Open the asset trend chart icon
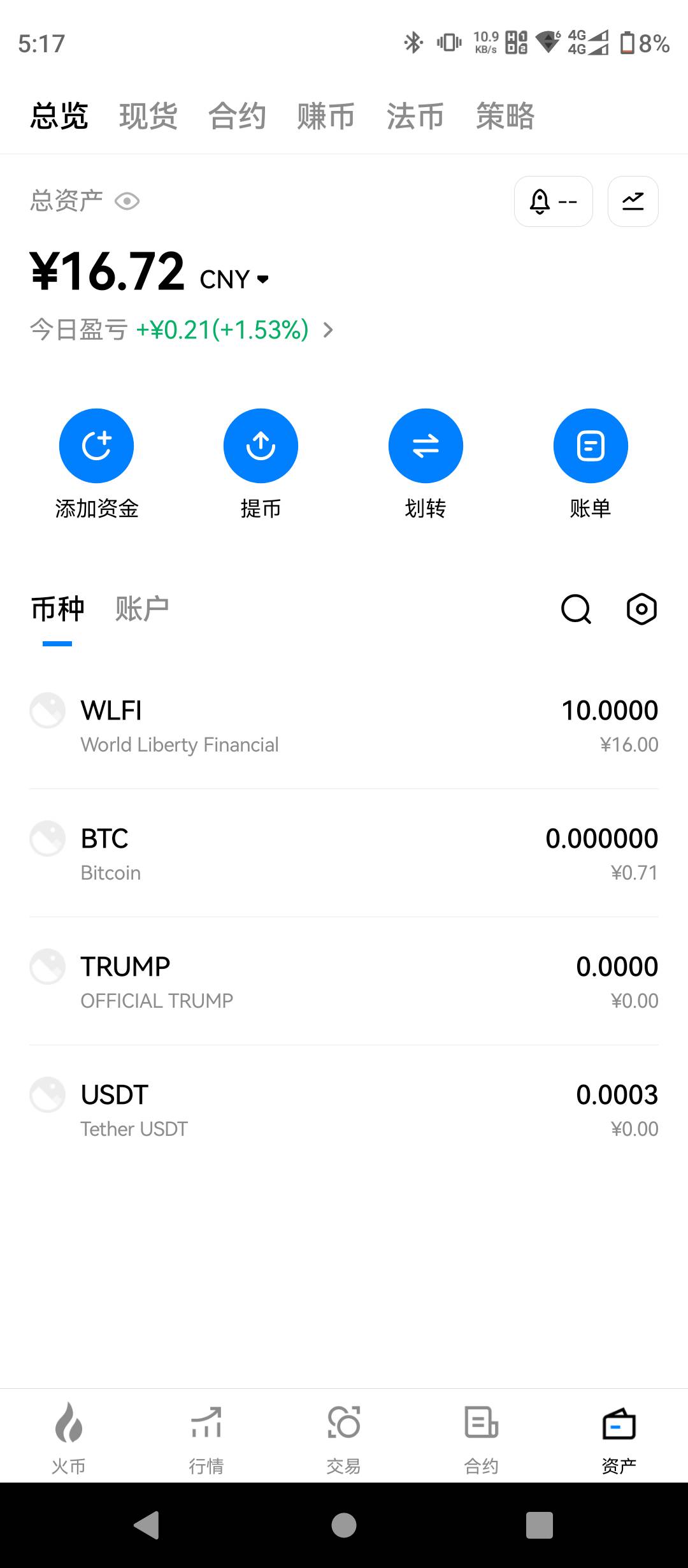Viewport: 688px width, 1568px height. pos(633,201)
